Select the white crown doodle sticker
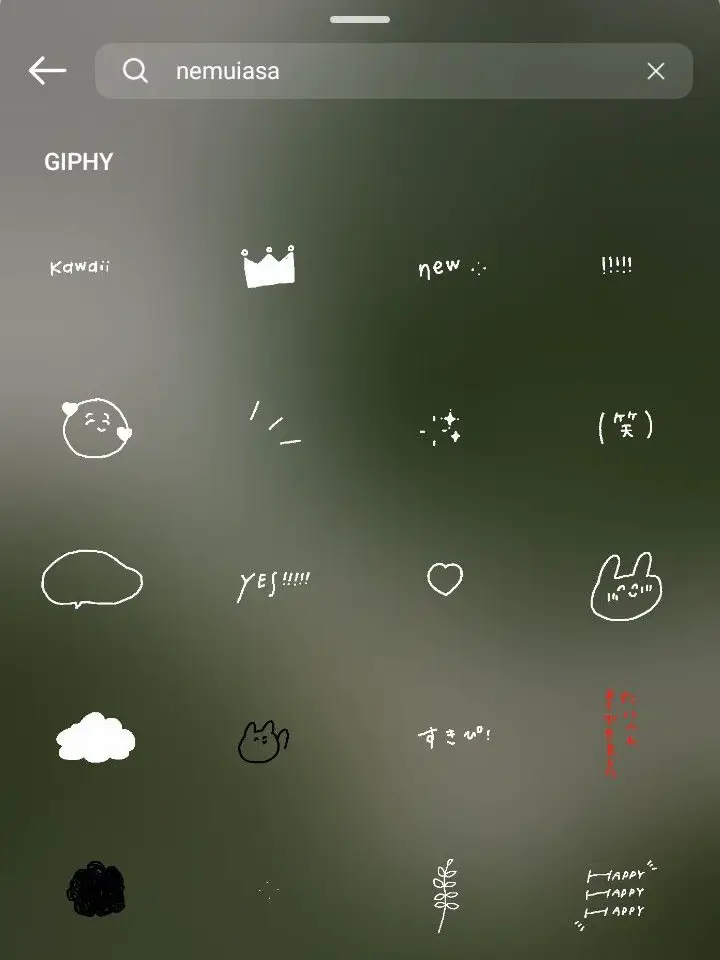 tap(267, 262)
